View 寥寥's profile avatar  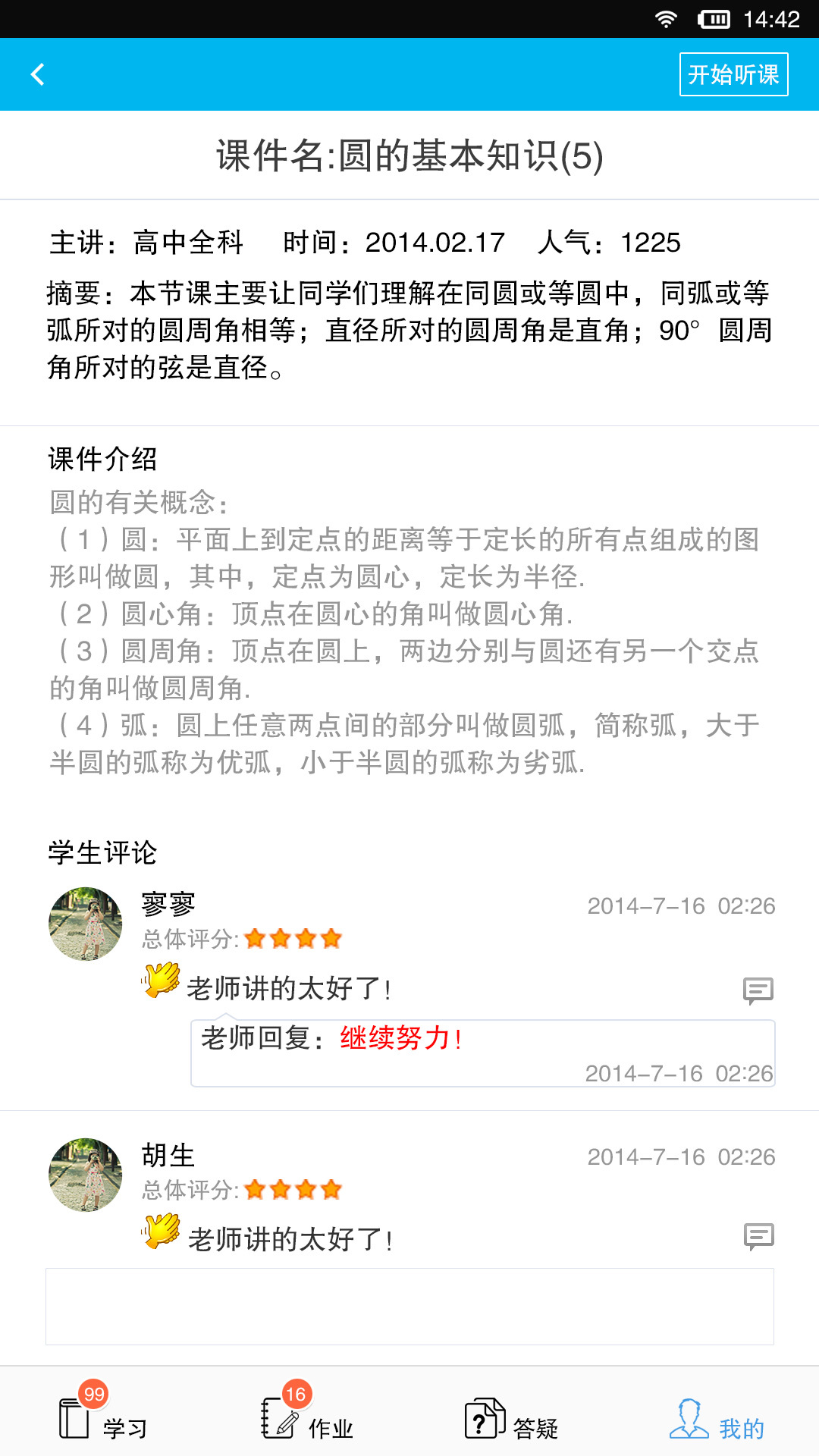point(86,924)
